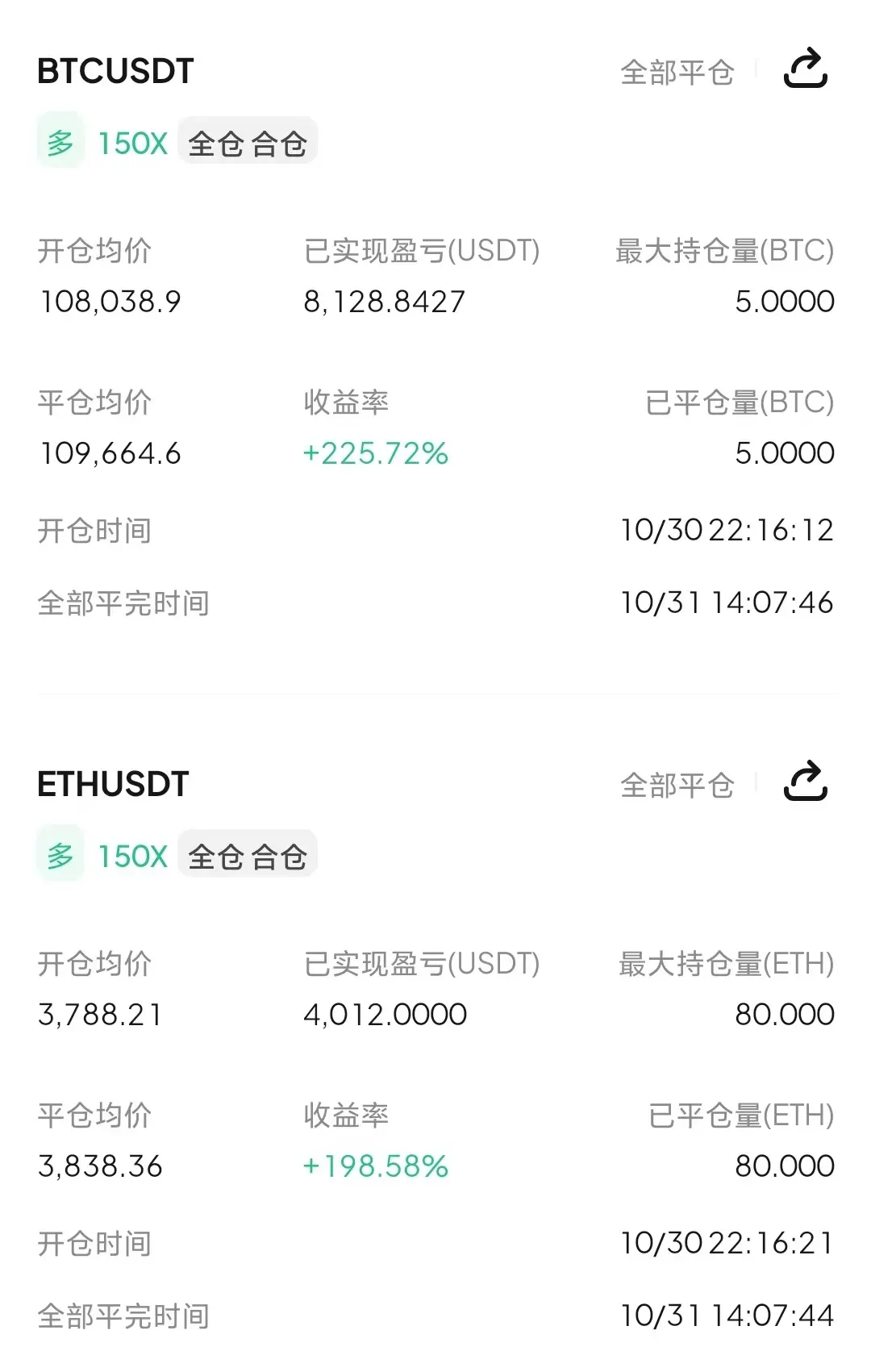Viewport: 871px width, 1372px height.
Task: Share the ETHUSDT position record
Action: click(806, 782)
